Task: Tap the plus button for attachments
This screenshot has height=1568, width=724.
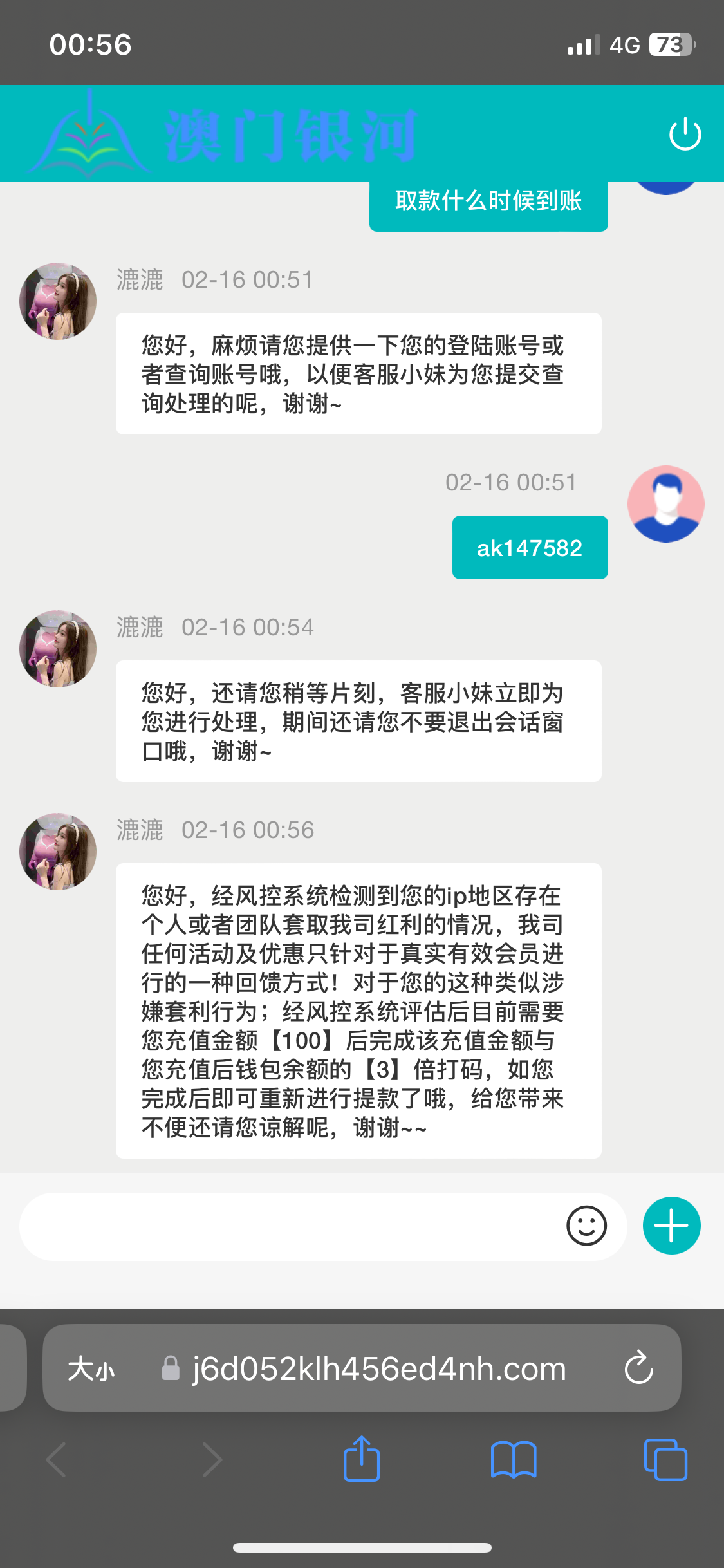Action: click(x=671, y=1226)
